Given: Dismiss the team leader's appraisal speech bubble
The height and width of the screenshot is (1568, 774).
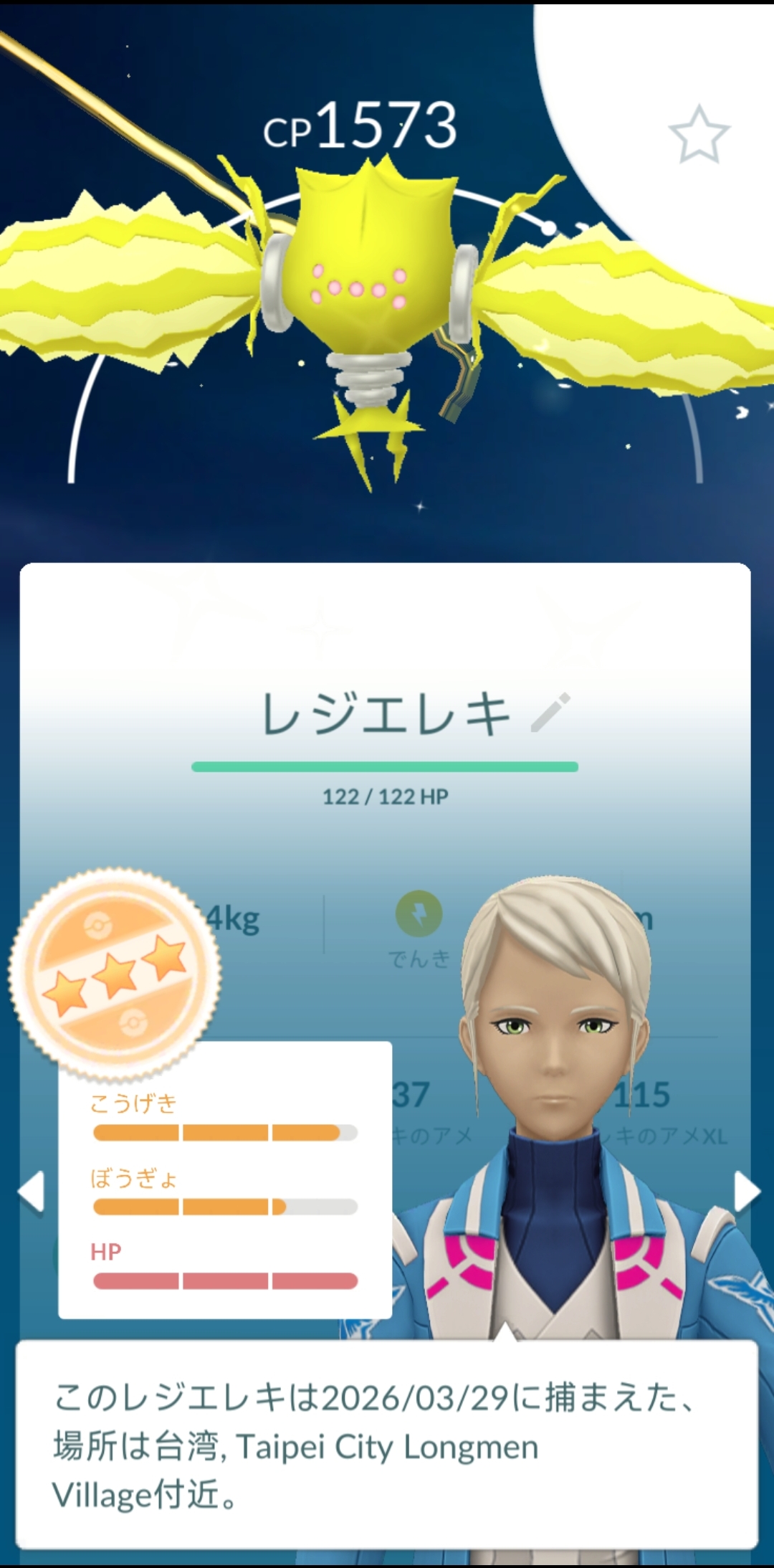Looking at the screenshot, I should point(387,1445).
